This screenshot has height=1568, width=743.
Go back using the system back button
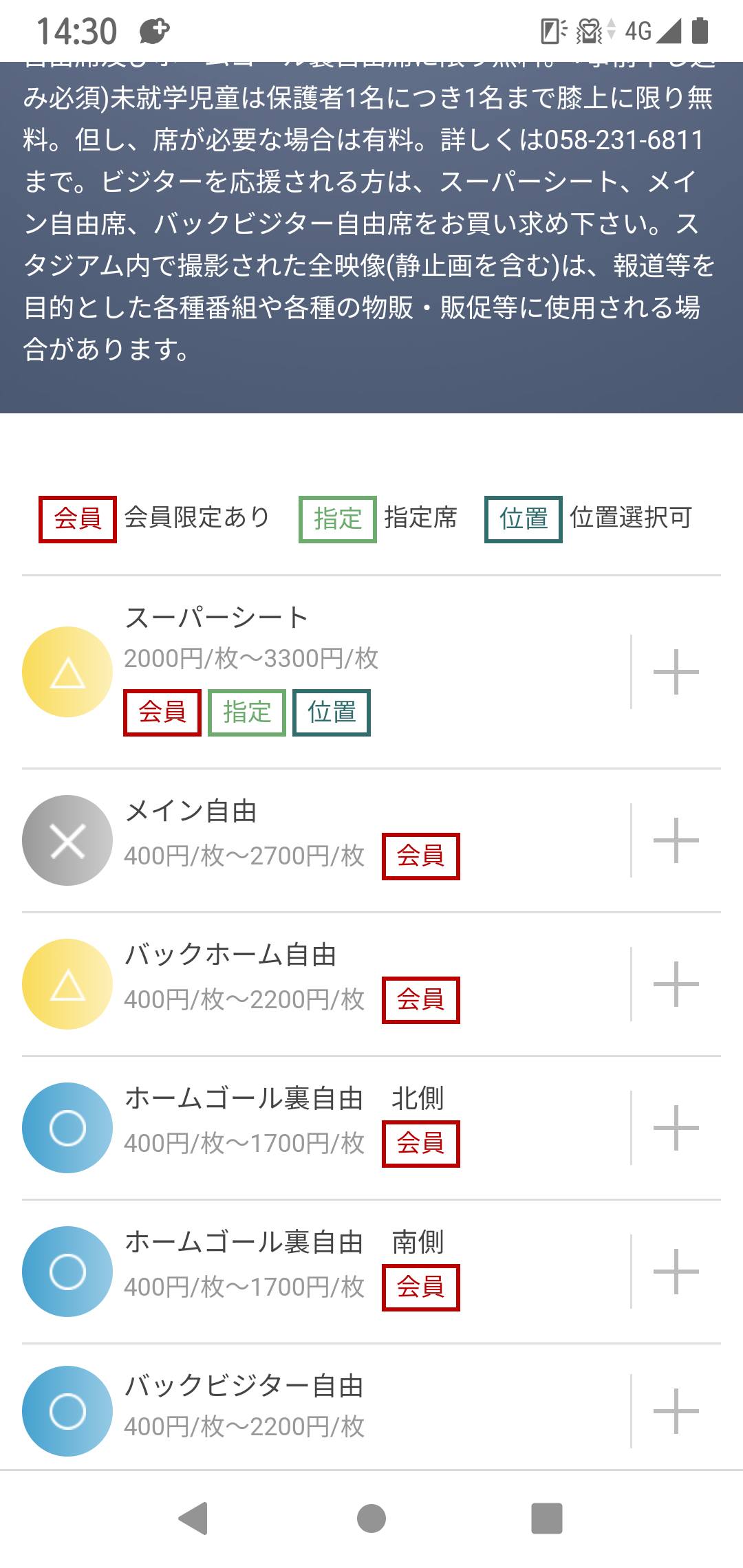[193, 1518]
